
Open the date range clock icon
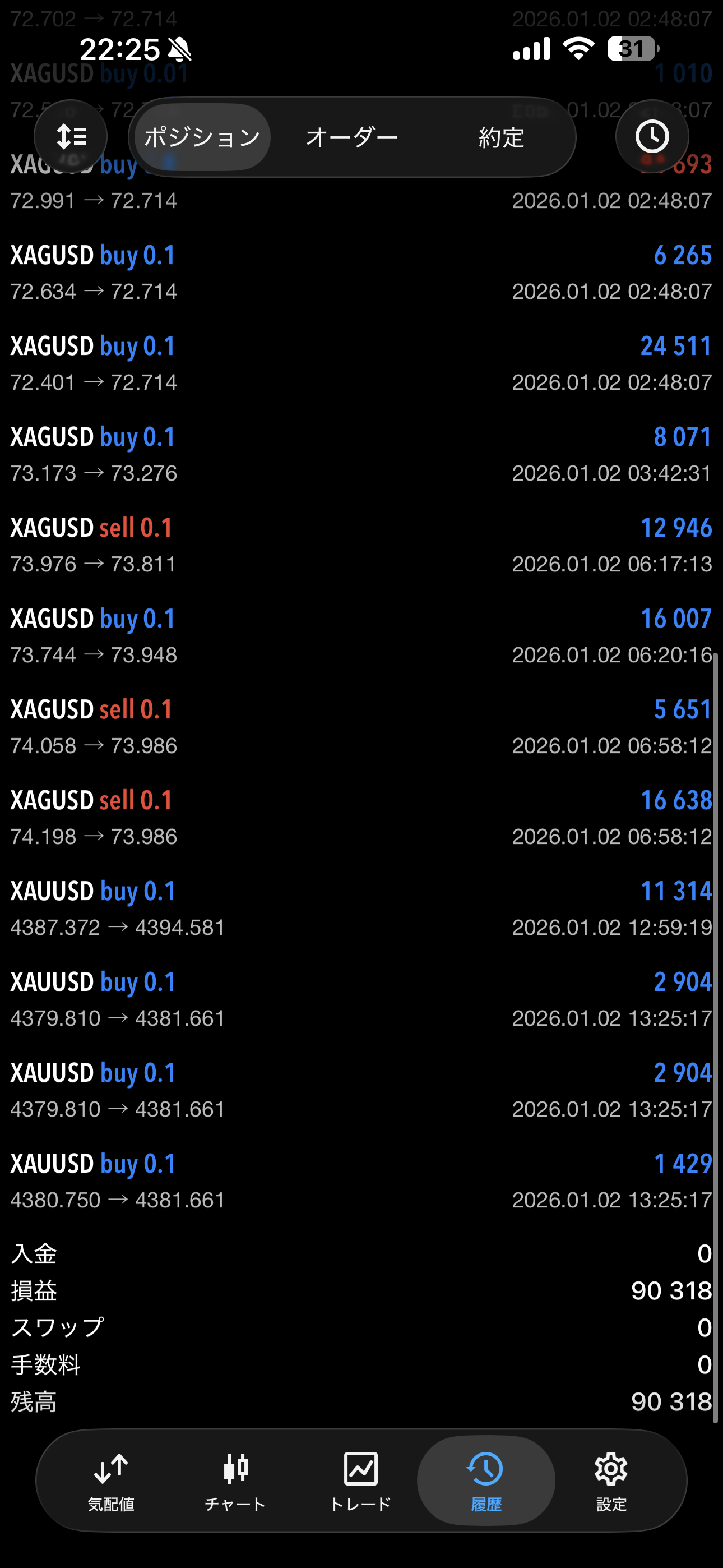(652, 136)
